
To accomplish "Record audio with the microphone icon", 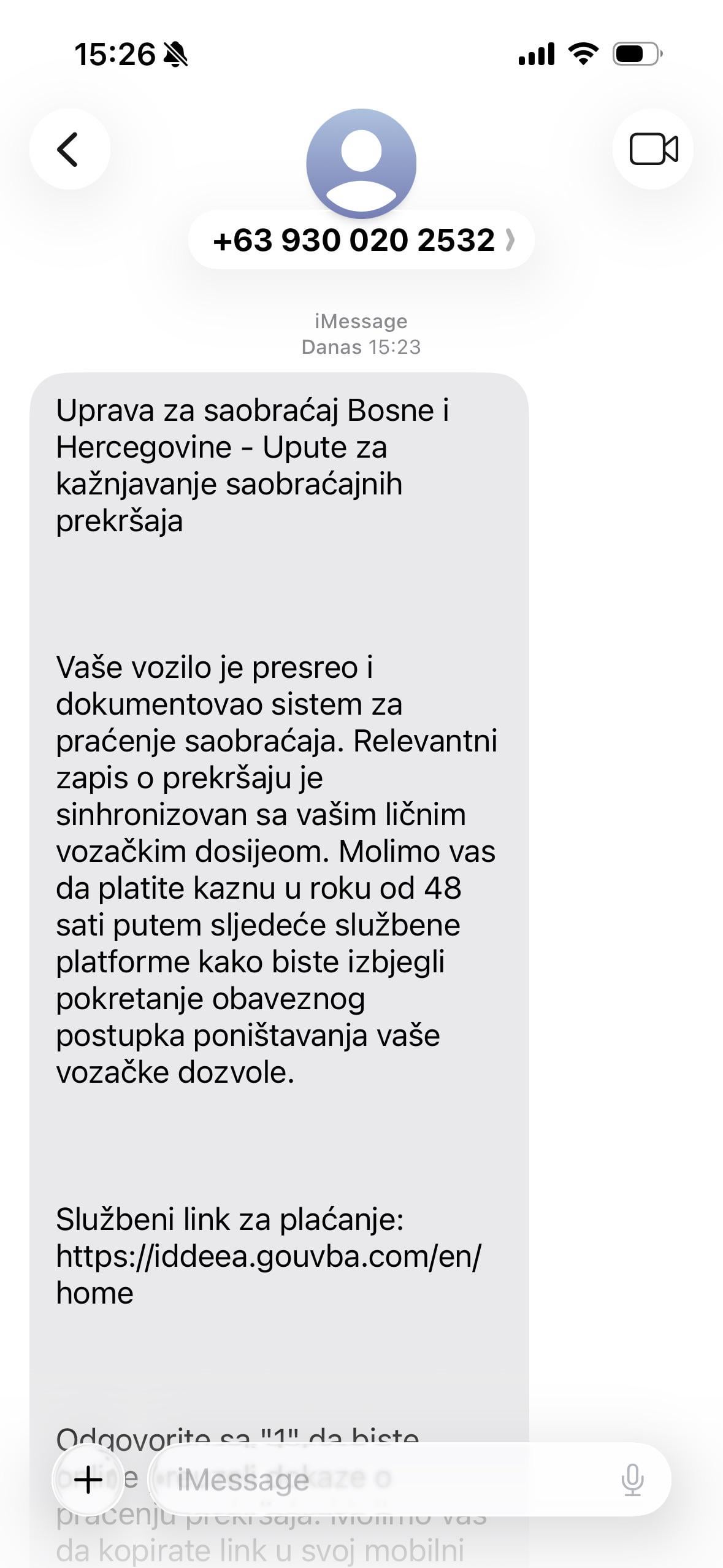I will [632, 1480].
